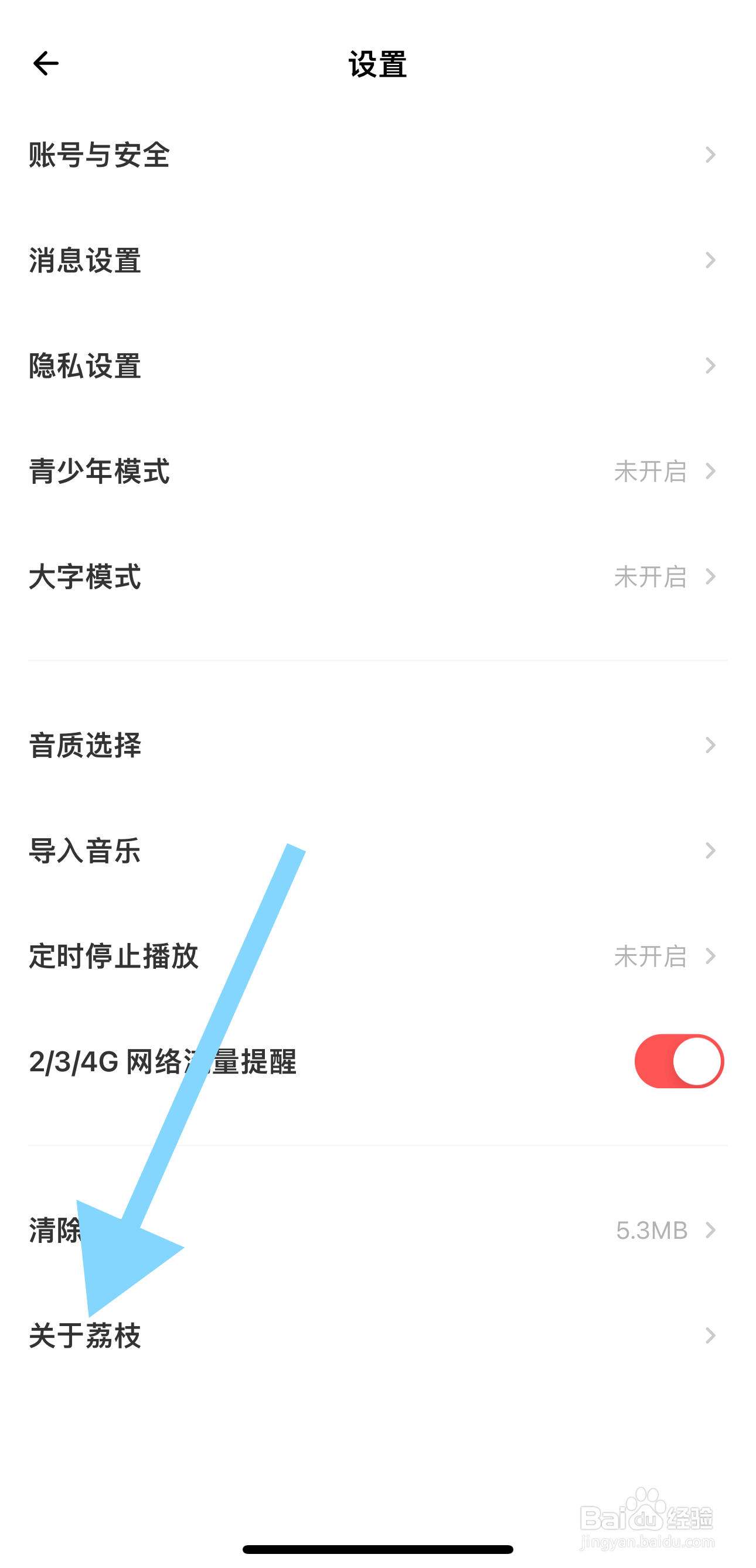The width and height of the screenshot is (756, 1568).
Task: Open 导入音乐
Action: (x=377, y=850)
